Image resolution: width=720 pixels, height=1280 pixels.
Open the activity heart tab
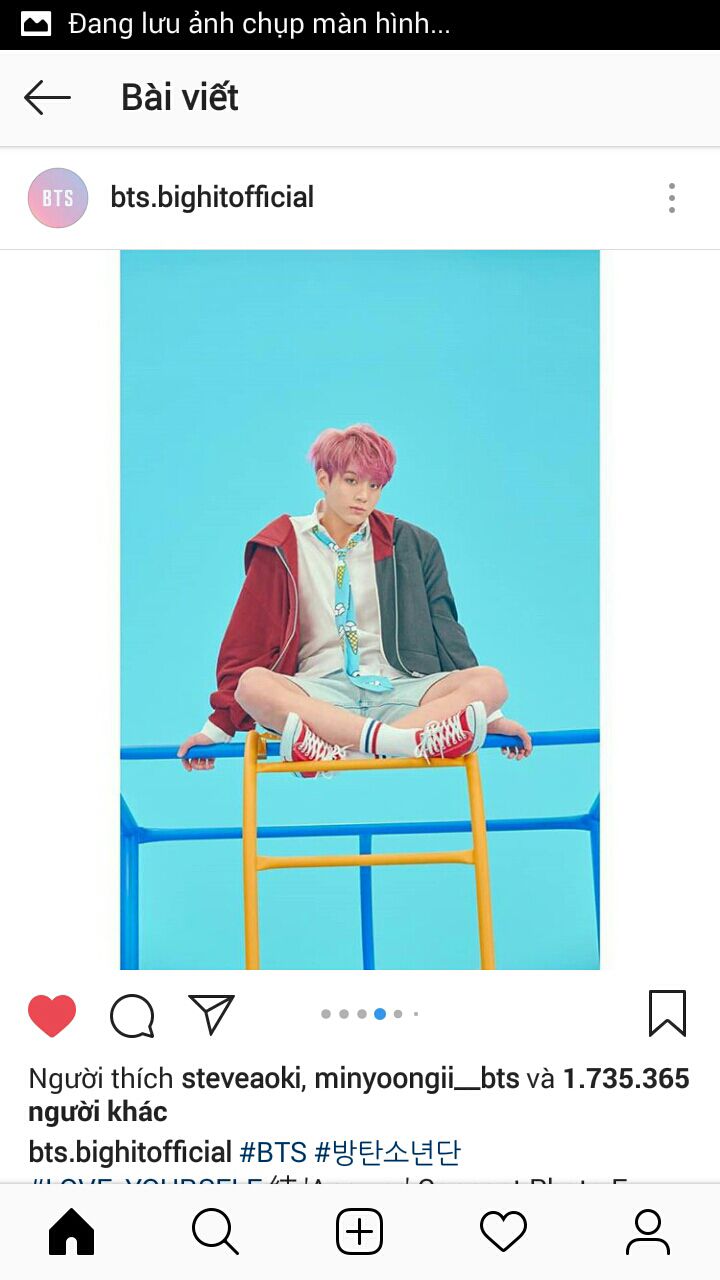pos(503,1231)
